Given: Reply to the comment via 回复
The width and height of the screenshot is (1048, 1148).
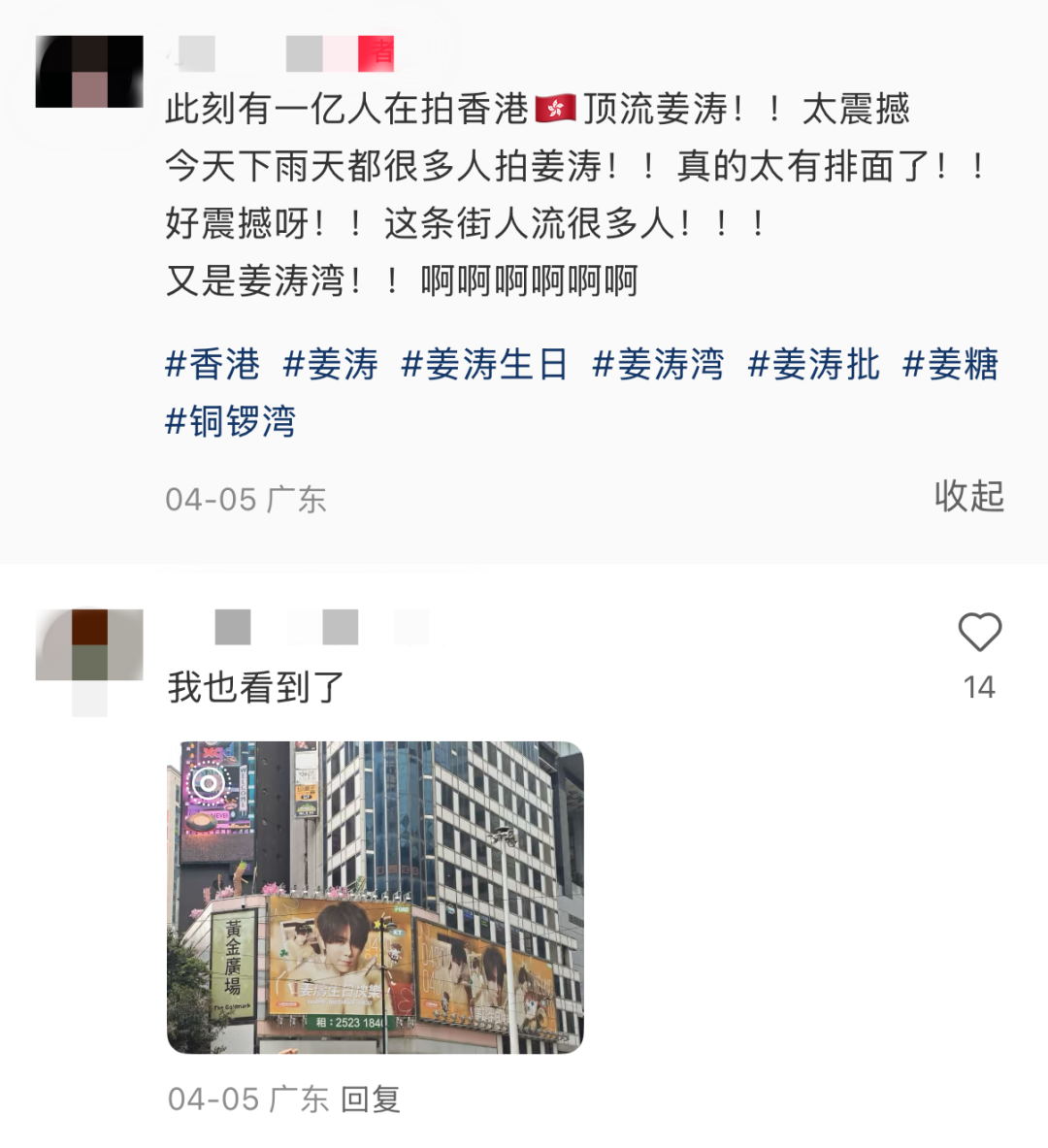Looking at the screenshot, I should coord(371,1099).
